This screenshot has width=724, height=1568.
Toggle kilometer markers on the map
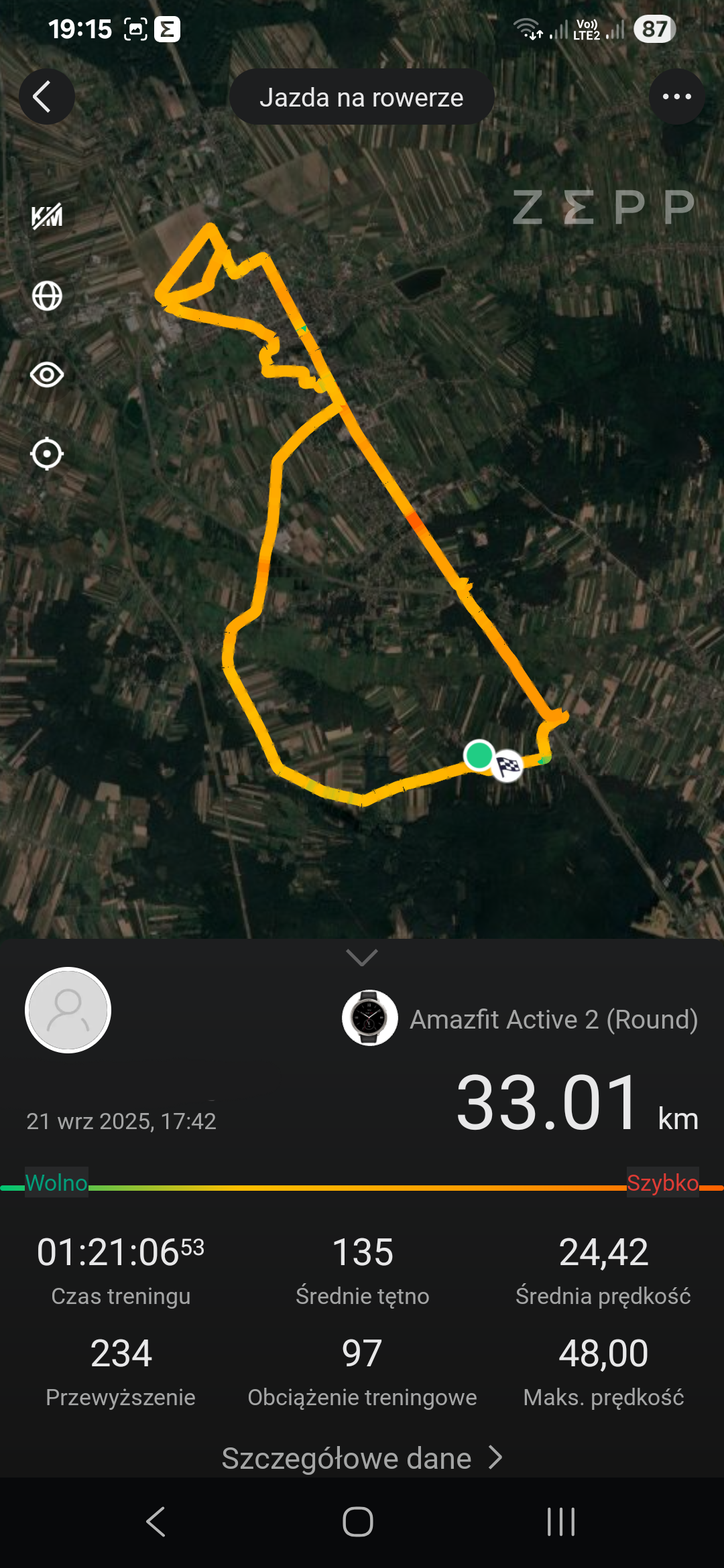(x=47, y=216)
